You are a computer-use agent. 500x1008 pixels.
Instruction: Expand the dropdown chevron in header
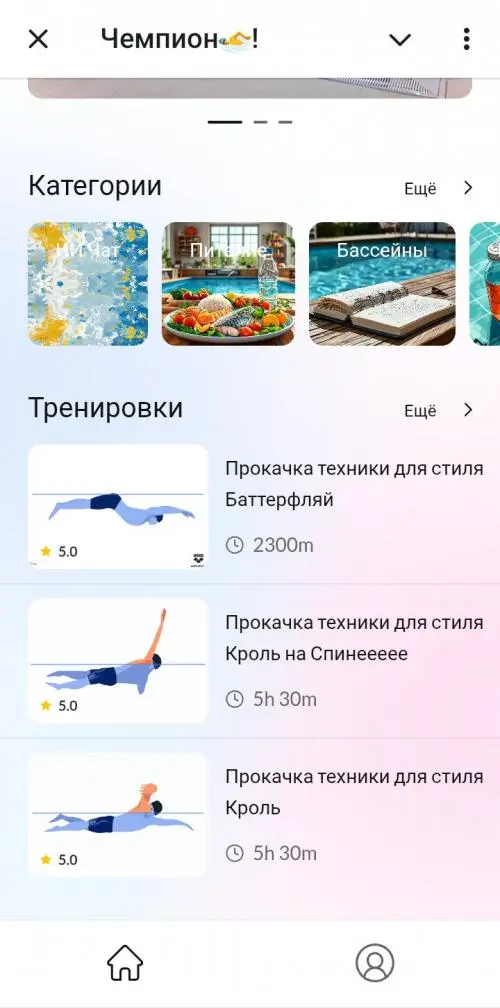400,40
